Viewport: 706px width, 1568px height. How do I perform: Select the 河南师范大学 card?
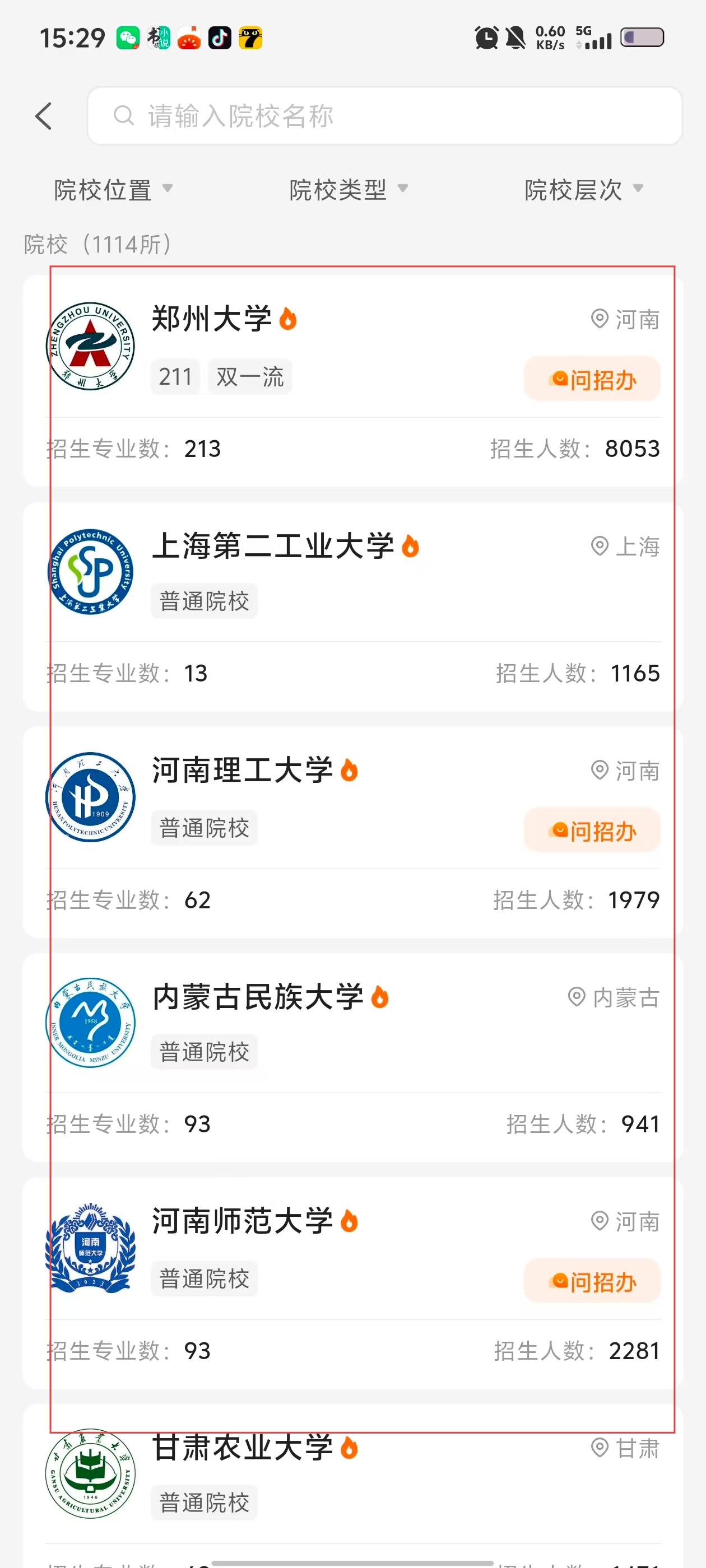coord(242,1221)
